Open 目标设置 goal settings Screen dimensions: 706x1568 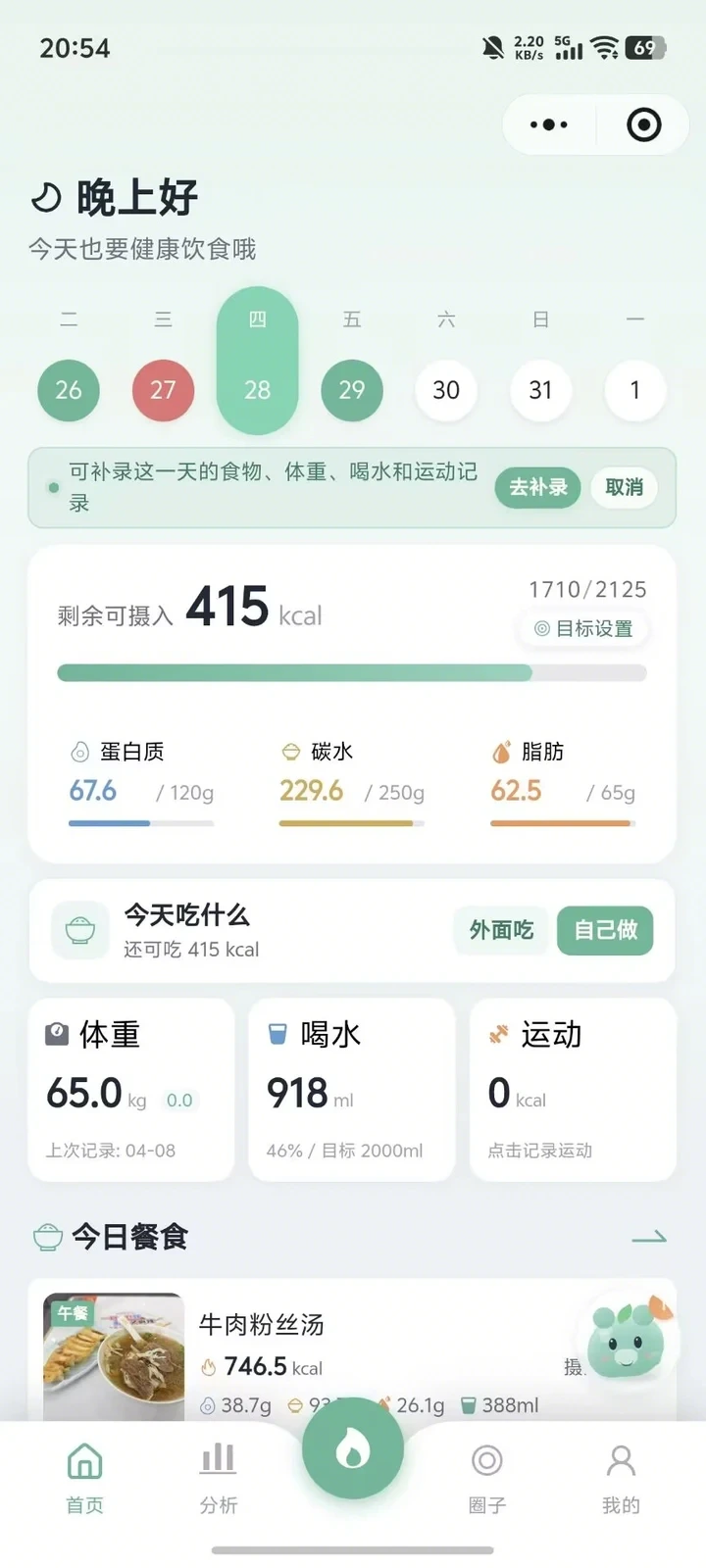click(x=583, y=629)
